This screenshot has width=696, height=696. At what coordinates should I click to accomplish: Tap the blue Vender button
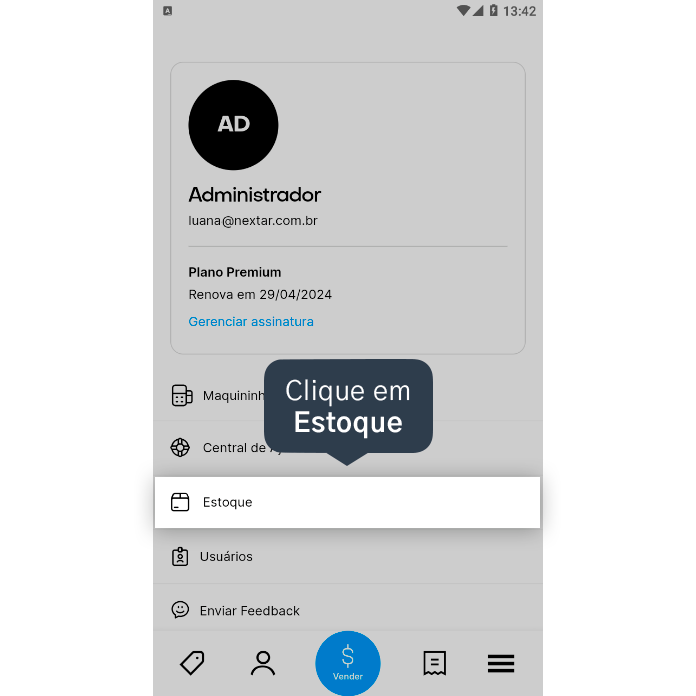point(347,662)
